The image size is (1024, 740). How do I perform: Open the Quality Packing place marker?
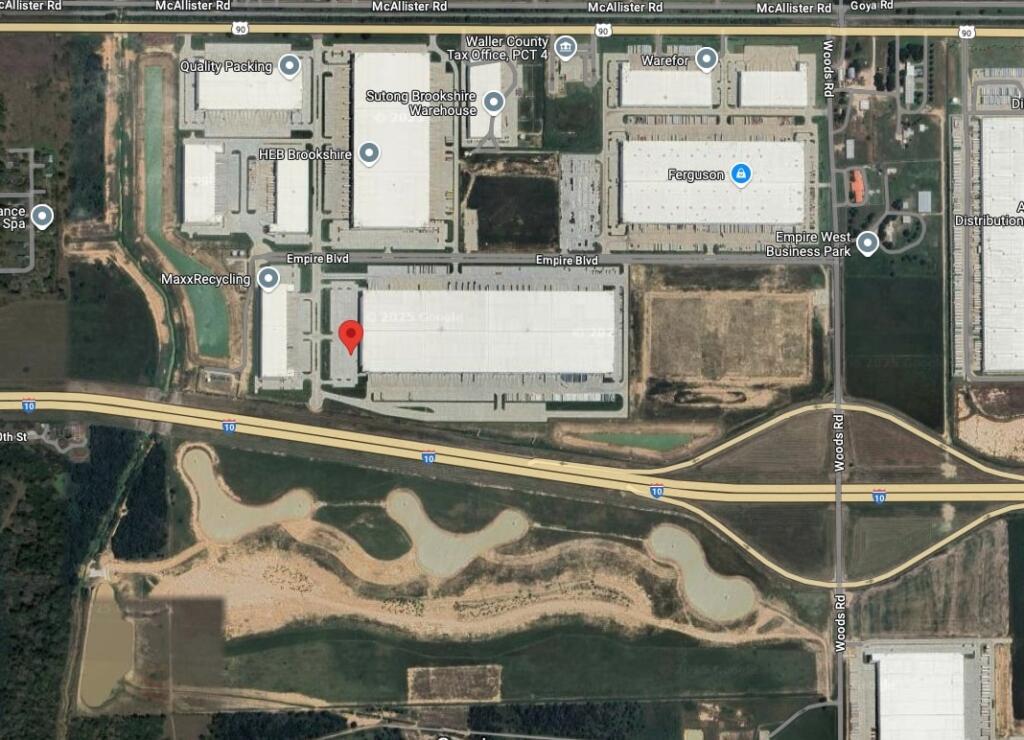pos(290,66)
